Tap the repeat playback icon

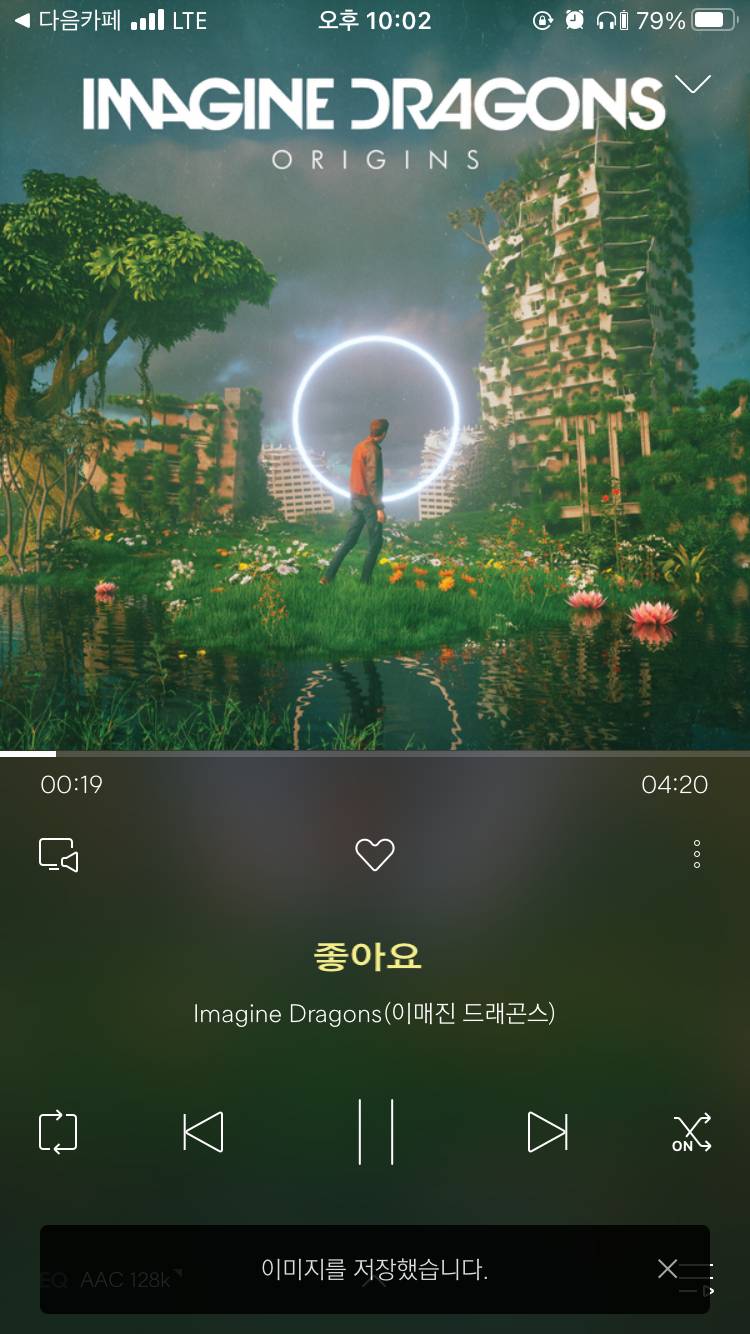click(58, 1133)
